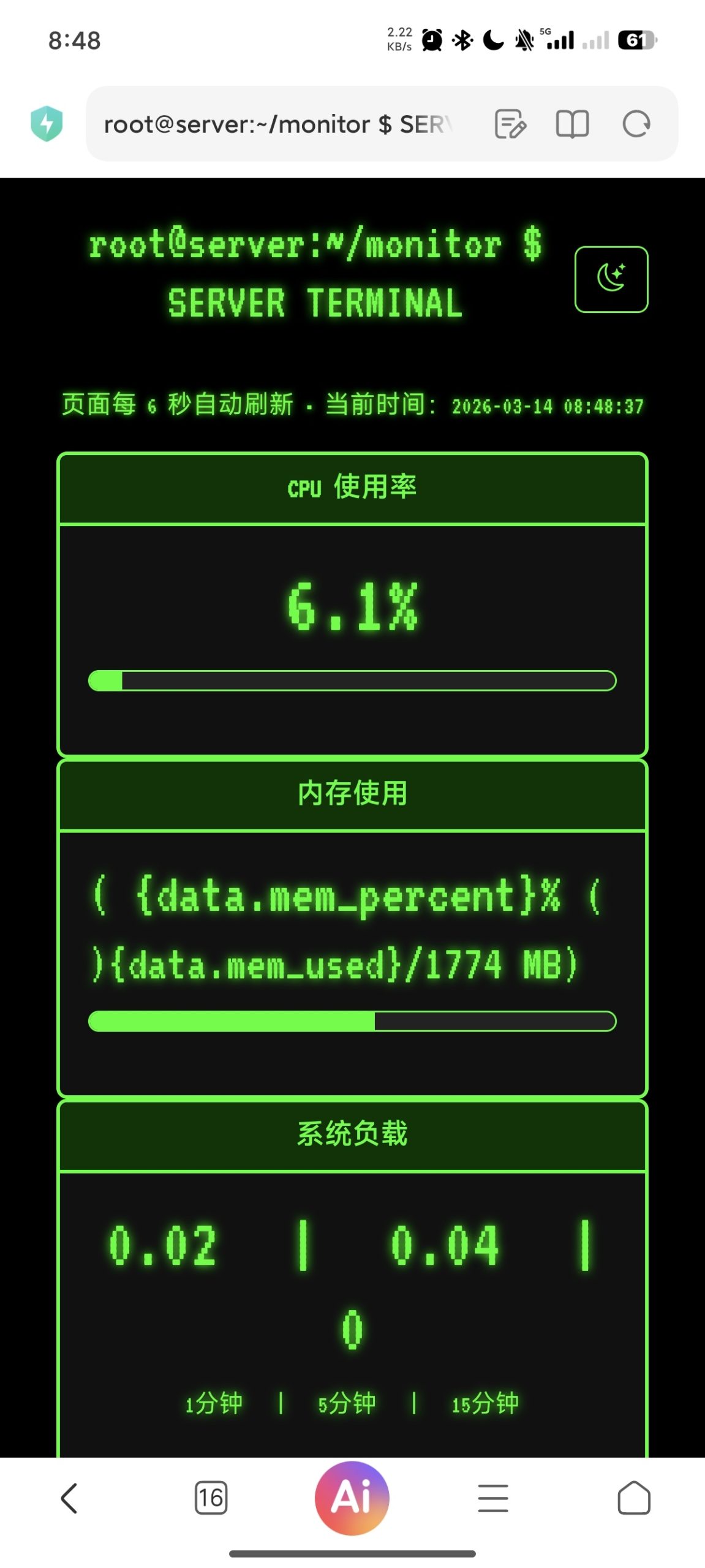705x1568 pixels.
Task: Open reading mode from the address bar
Action: point(572,124)
